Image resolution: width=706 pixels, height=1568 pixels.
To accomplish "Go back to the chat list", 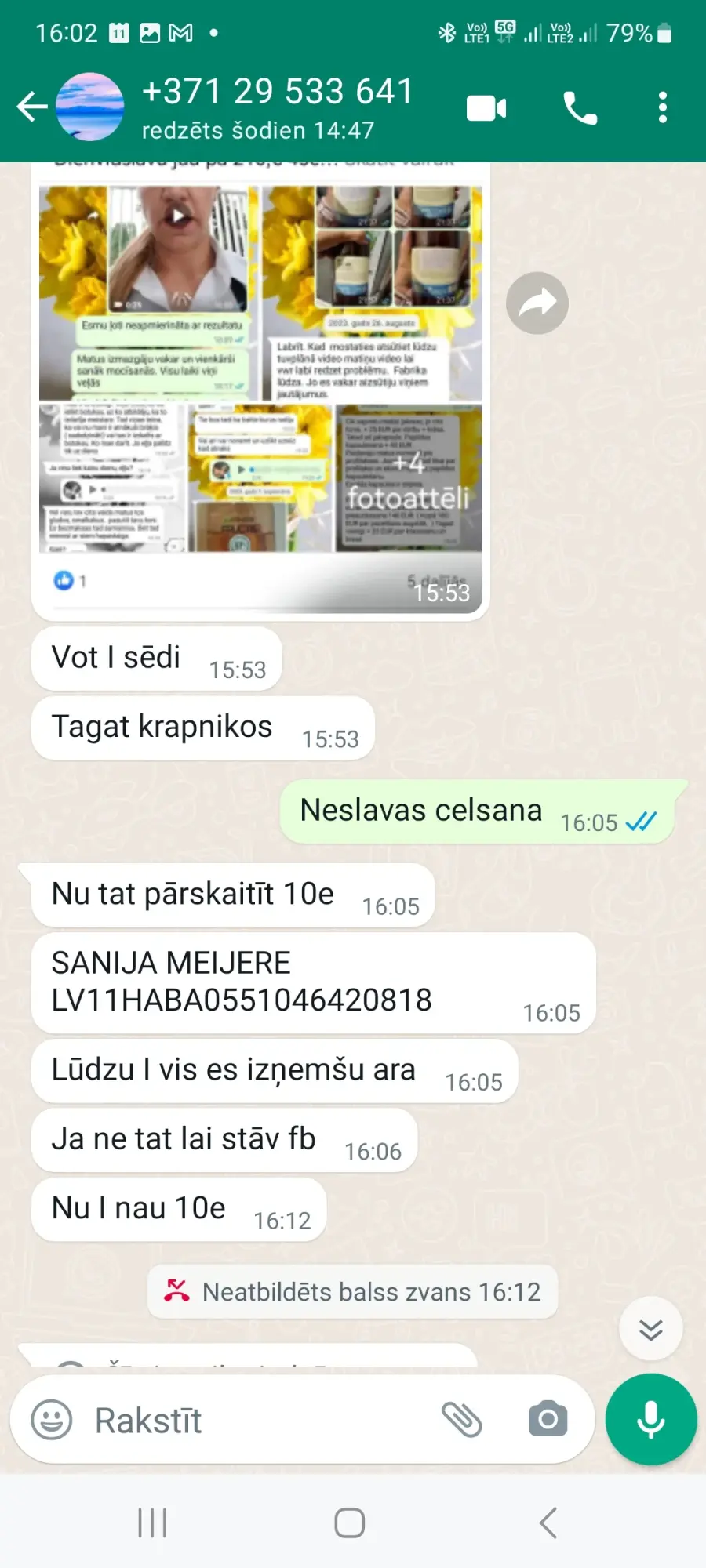I will coord(32,107).
